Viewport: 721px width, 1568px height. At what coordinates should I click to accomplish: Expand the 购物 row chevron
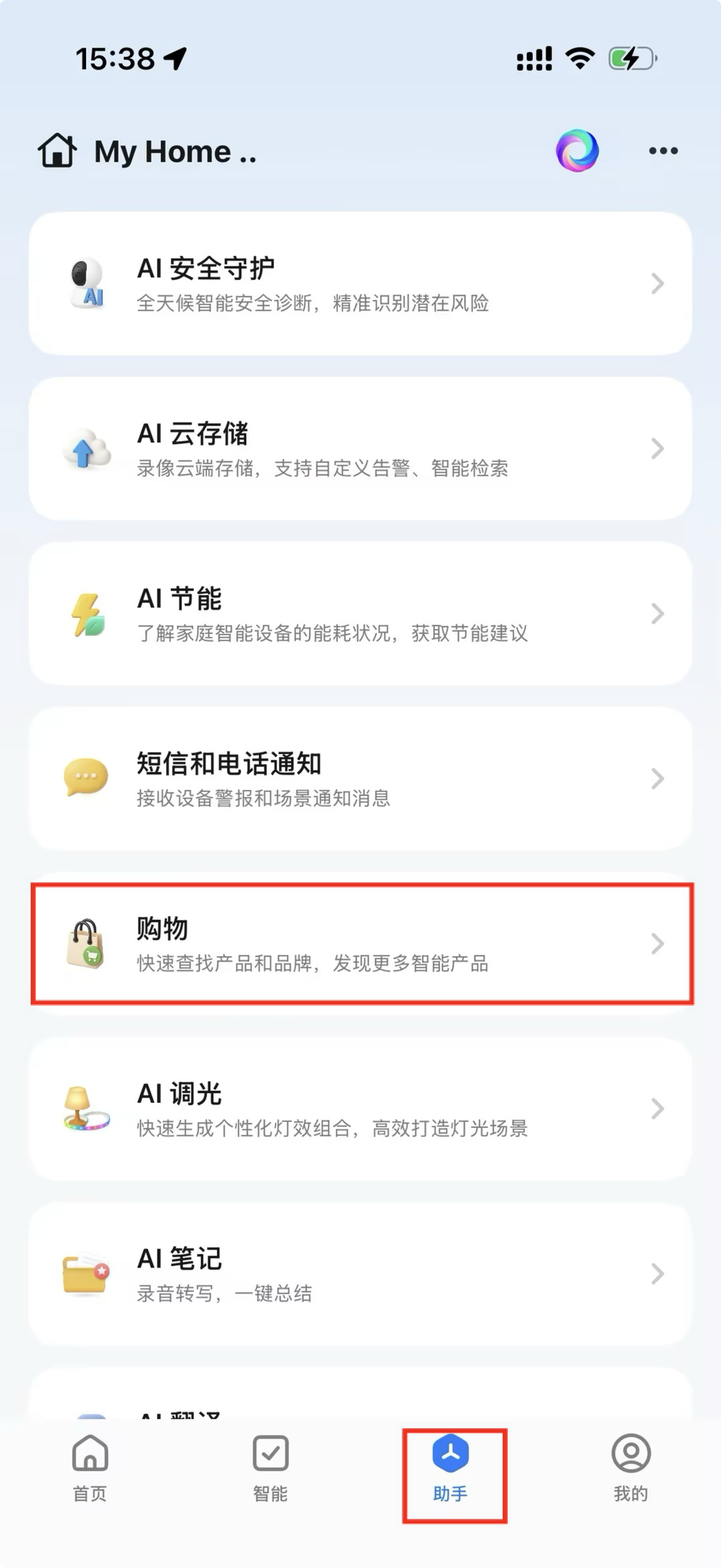pos(658,944)
